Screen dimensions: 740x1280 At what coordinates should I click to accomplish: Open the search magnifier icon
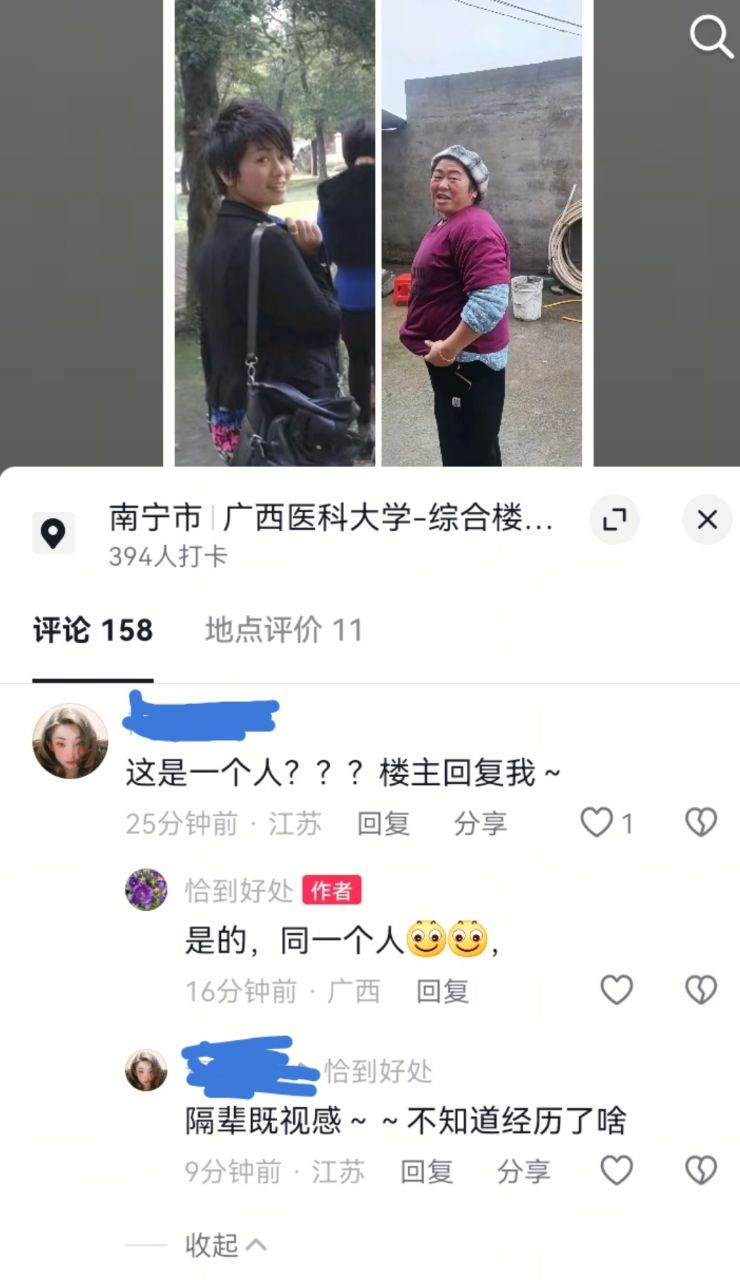click(x=711, y=38)
